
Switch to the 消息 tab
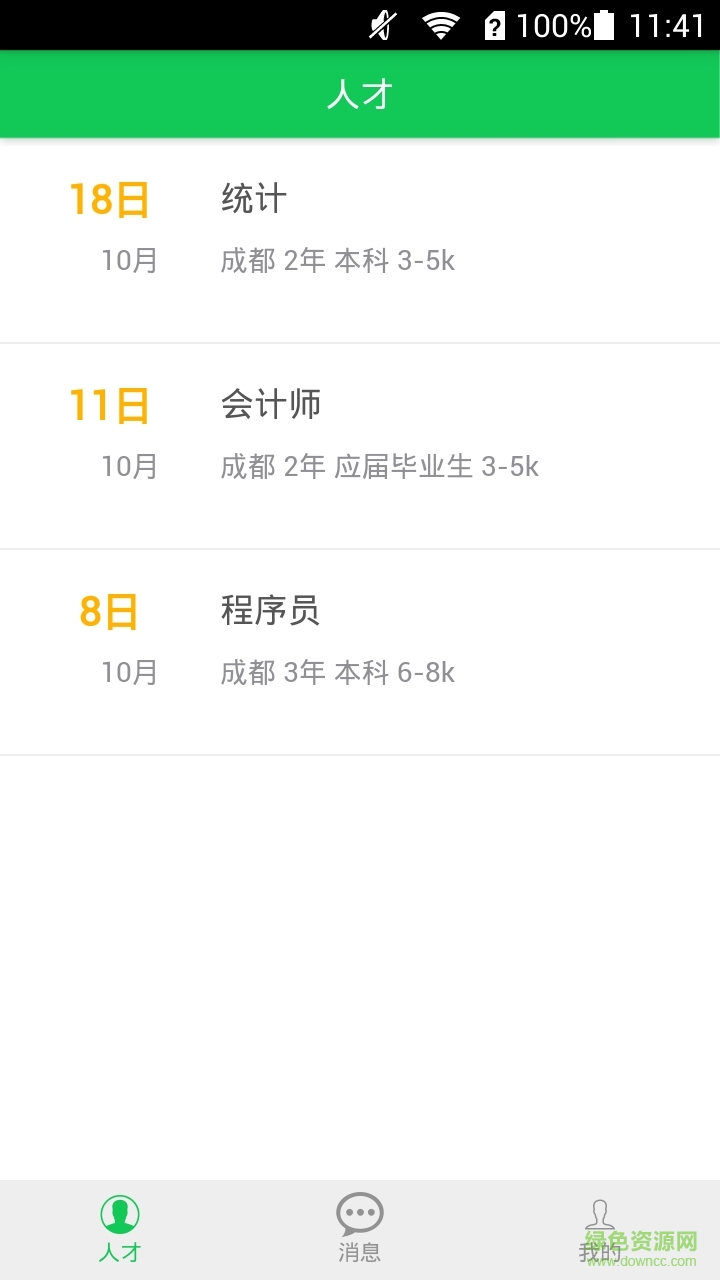coord(360,1229)
